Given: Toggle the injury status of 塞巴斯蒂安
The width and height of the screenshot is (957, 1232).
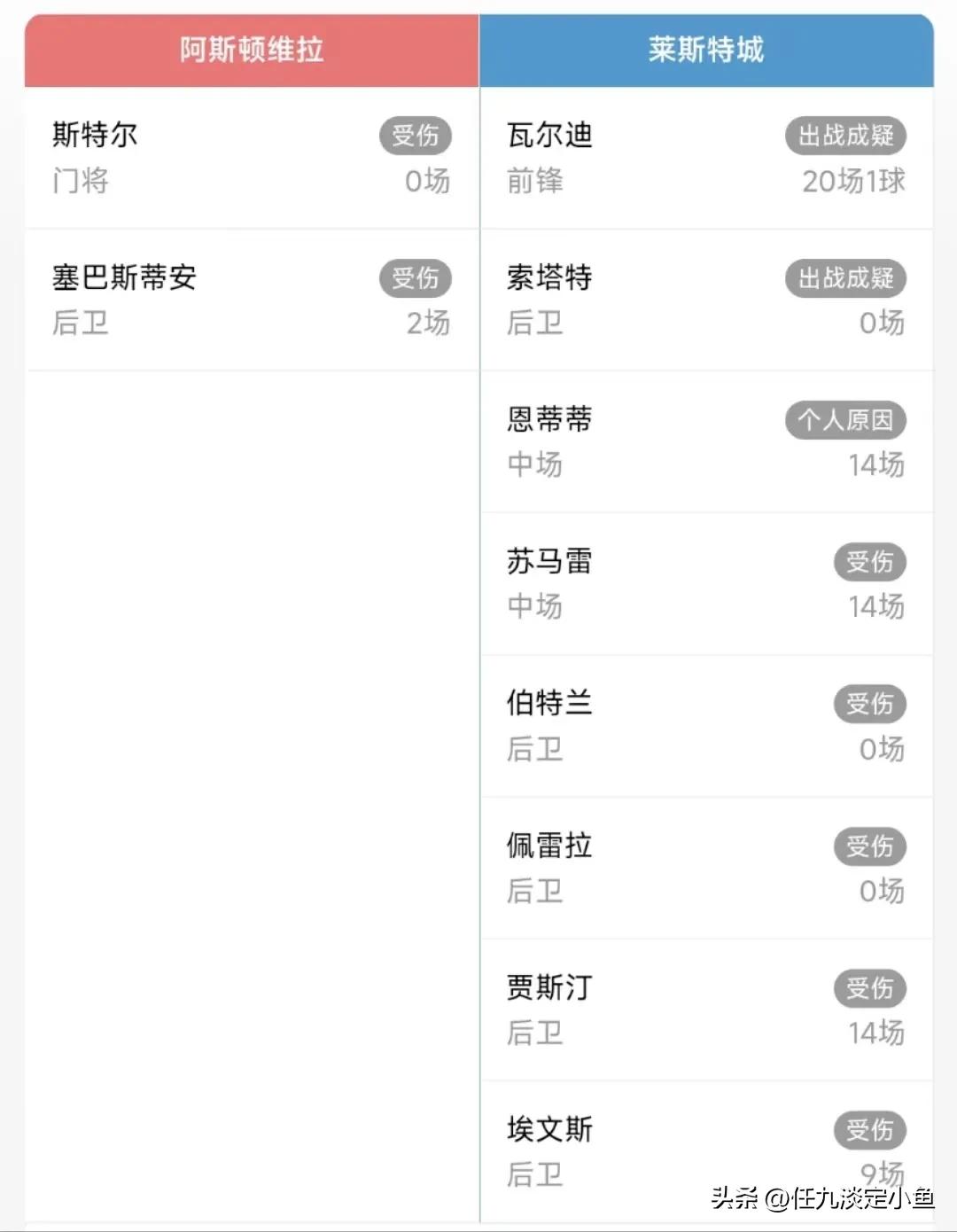Looking at the screenshot, I should coord(416,277).
